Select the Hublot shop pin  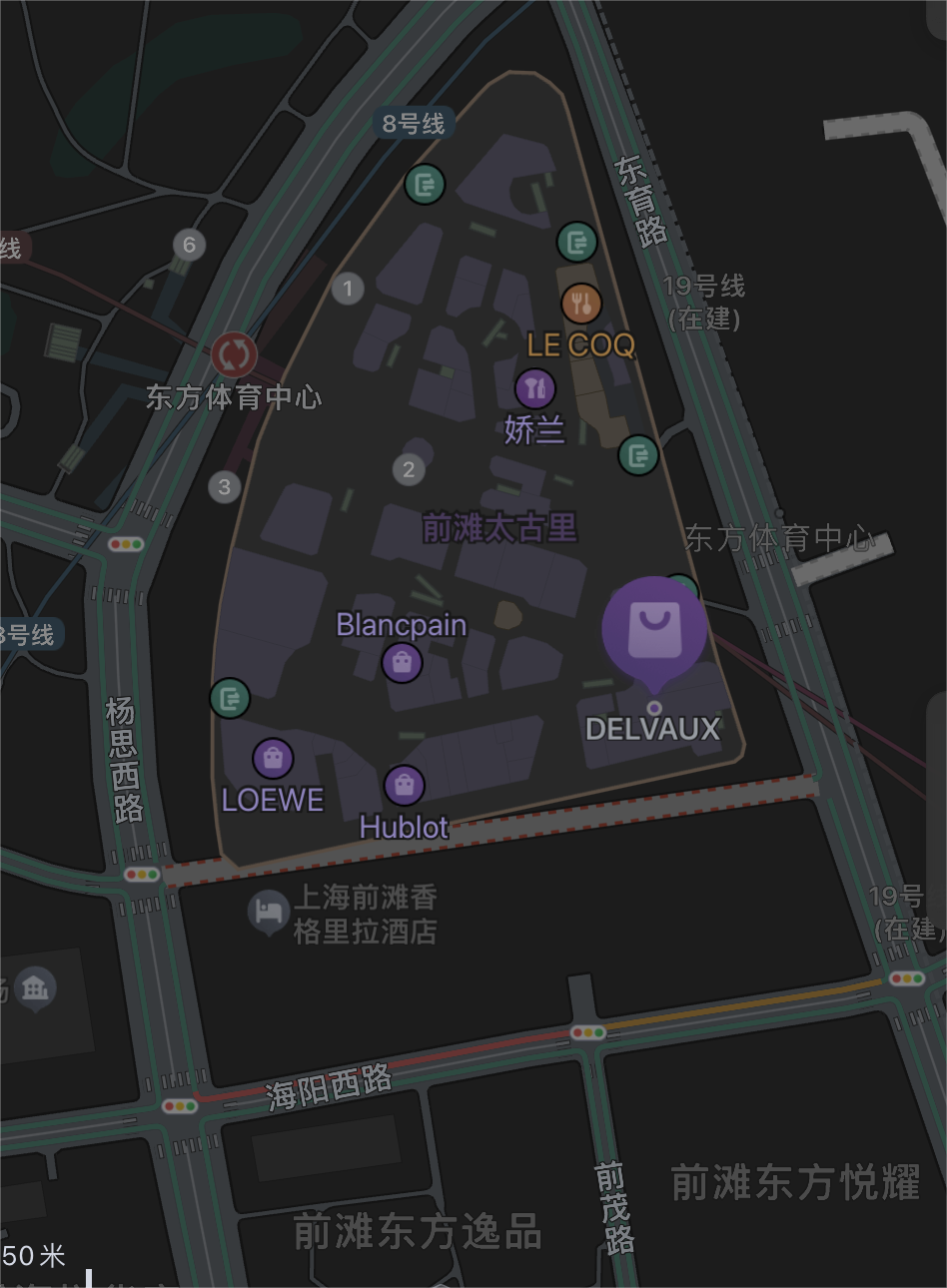point(404,786)
